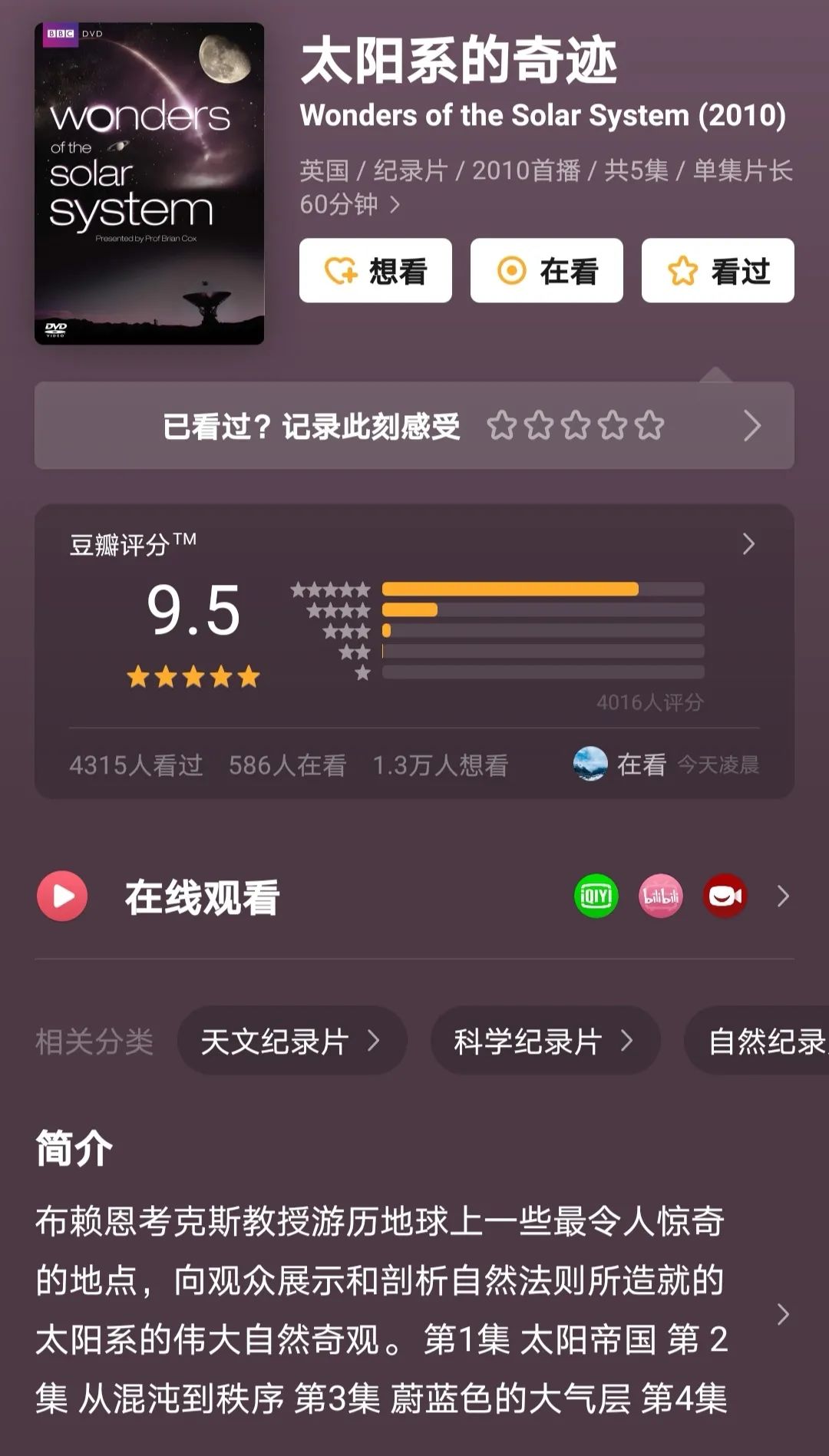Tap the play icon next to 在线观看

61,896
